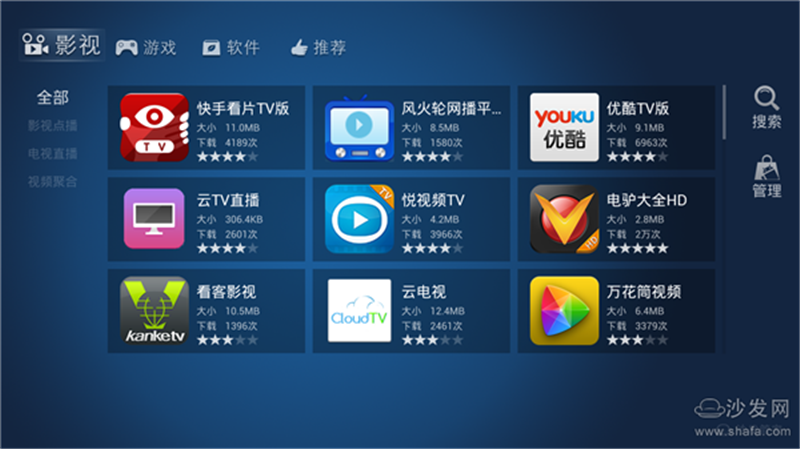The image size is (800, 449).
Task: Filter by 视频聚合
Action: pyautogui.click(x=53, y=182)
